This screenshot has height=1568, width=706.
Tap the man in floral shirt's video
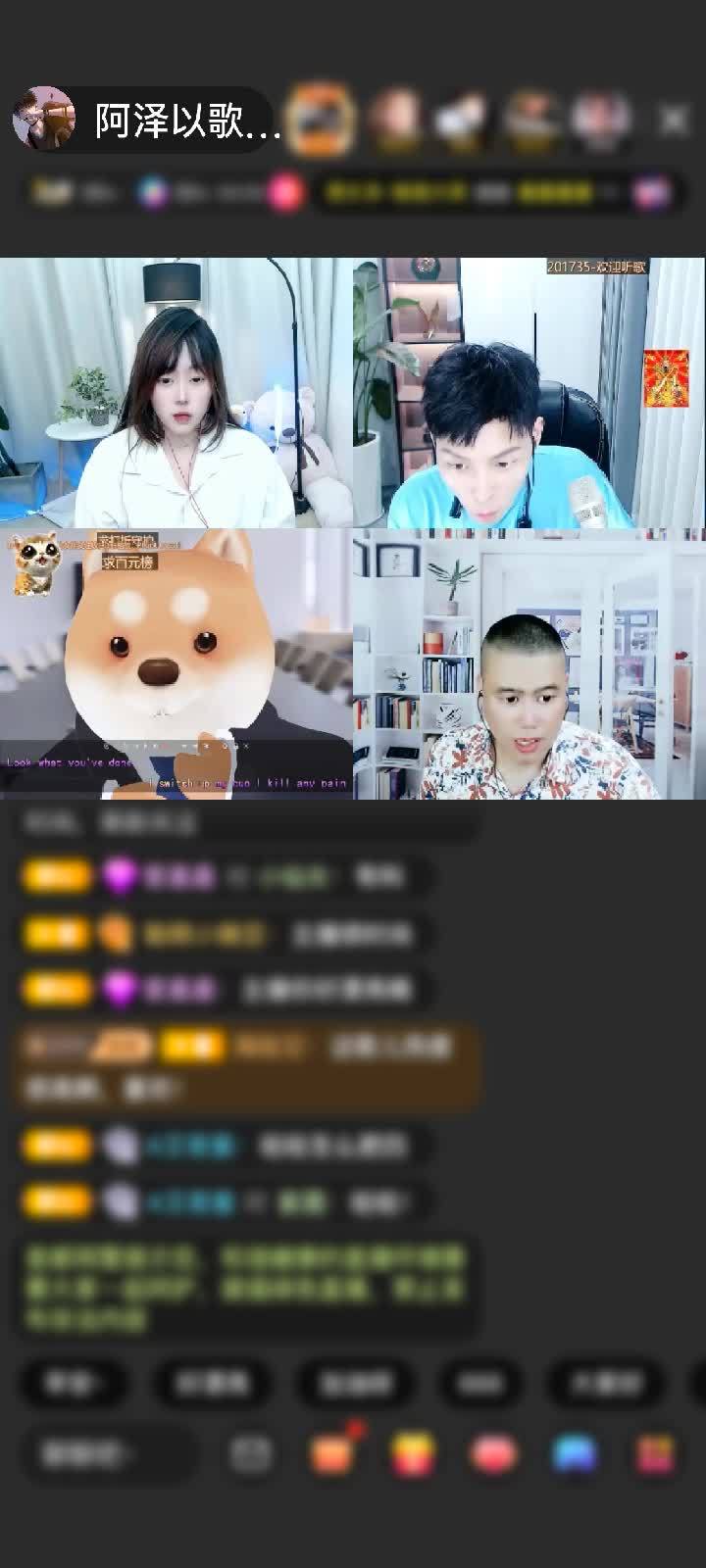click(529, 664)
